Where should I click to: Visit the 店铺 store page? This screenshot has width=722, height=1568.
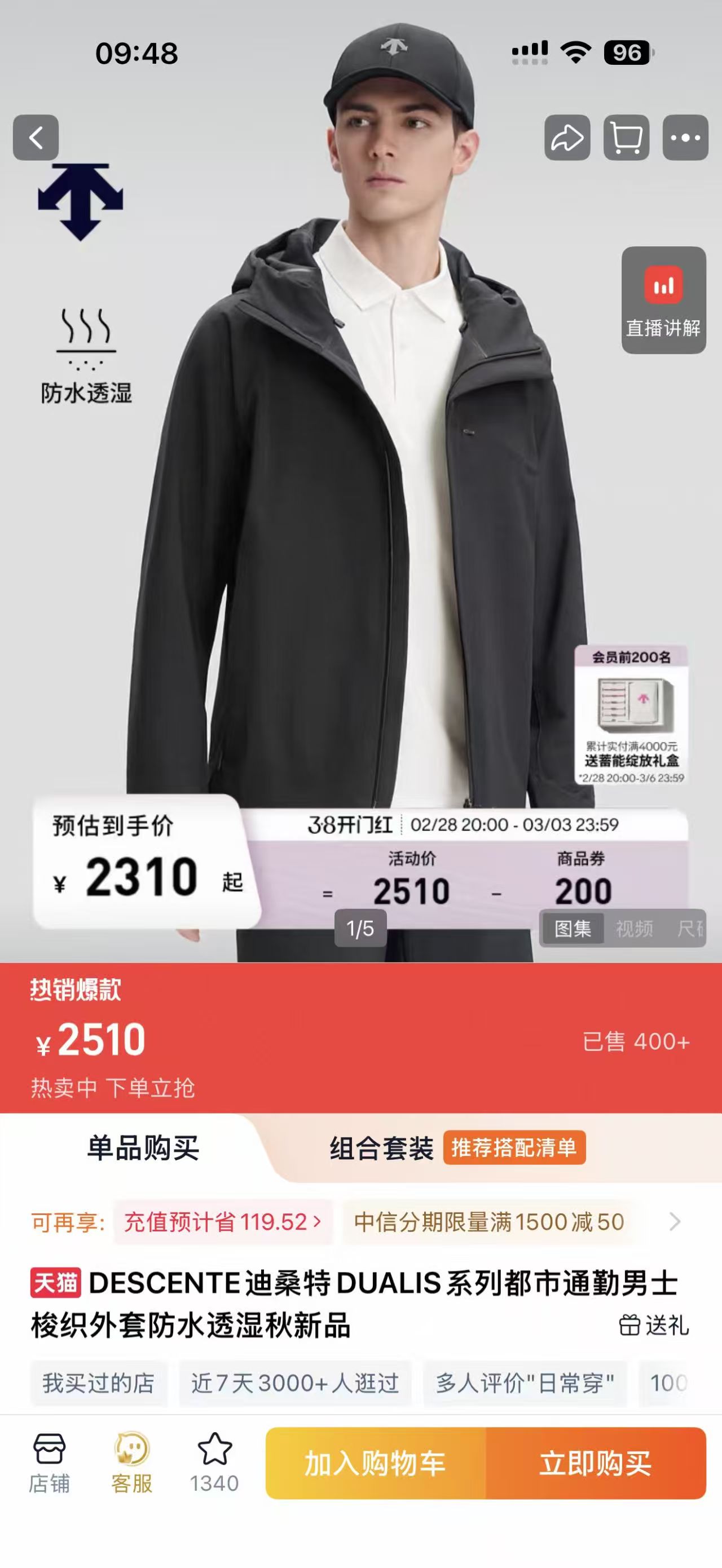49,1462
